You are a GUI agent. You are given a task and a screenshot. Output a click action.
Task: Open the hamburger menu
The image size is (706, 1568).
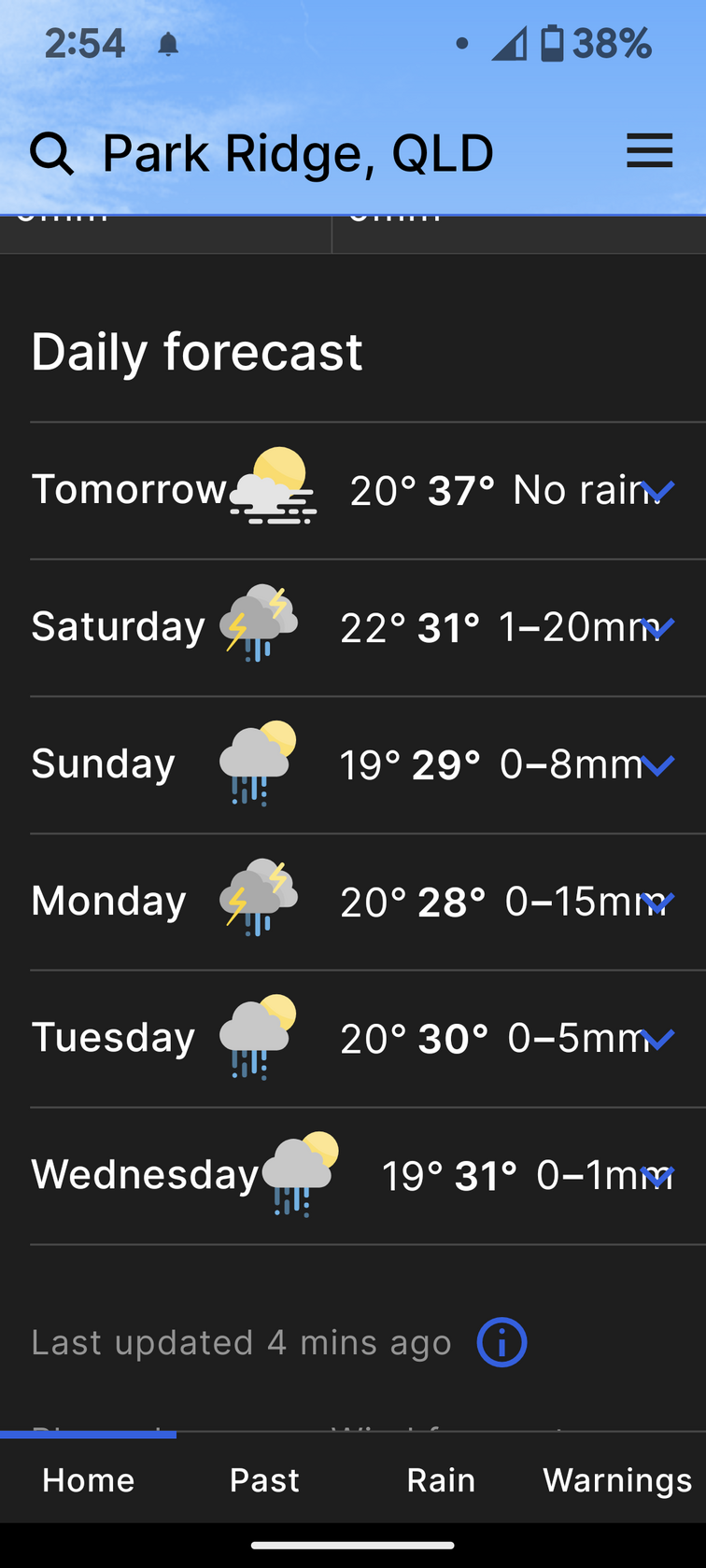point(649,150)
